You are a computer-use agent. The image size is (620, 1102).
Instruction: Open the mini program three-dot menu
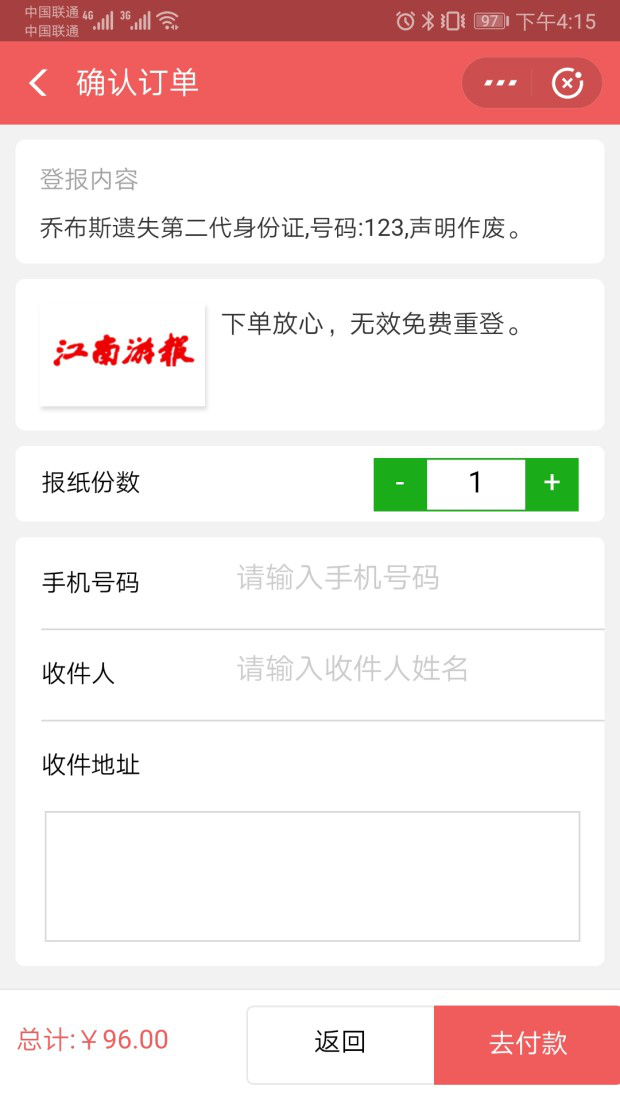[500, 83]
